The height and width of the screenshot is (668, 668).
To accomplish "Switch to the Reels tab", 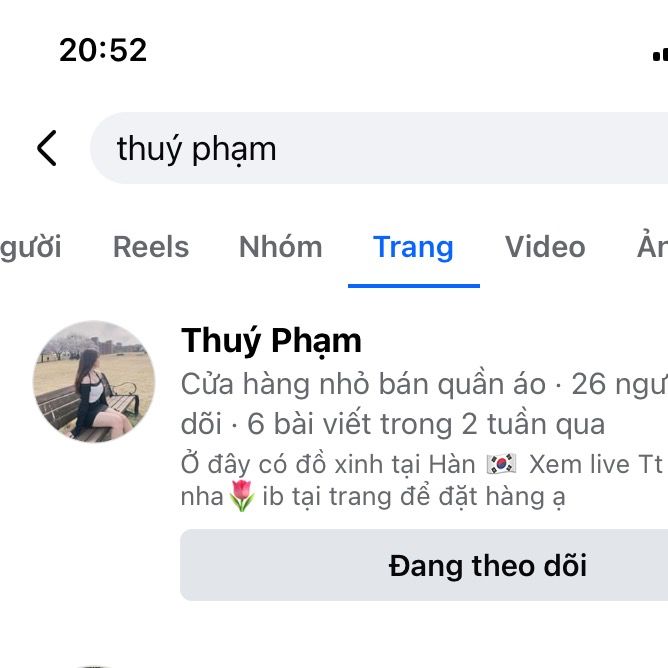I will click(151, 247).
